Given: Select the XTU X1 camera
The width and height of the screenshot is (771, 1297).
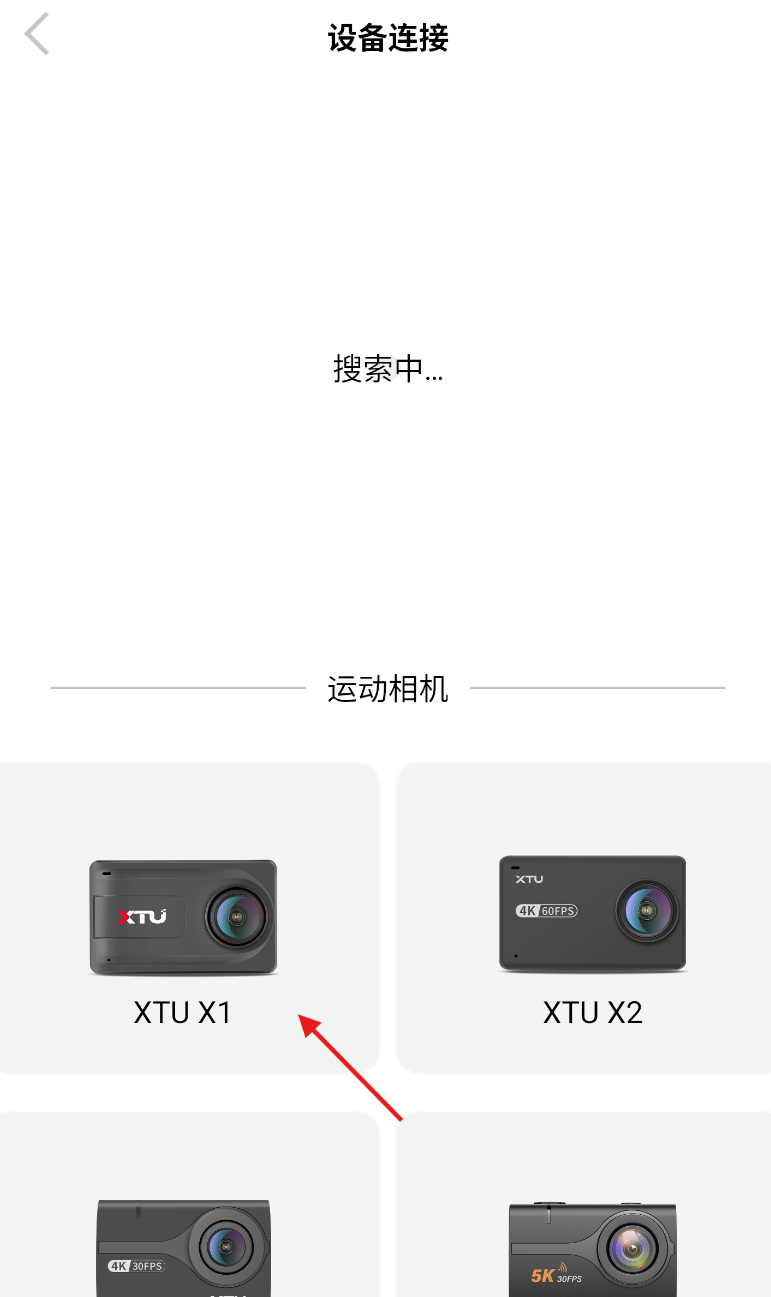Looking at the screenshot, I should (x=184, y=918).
